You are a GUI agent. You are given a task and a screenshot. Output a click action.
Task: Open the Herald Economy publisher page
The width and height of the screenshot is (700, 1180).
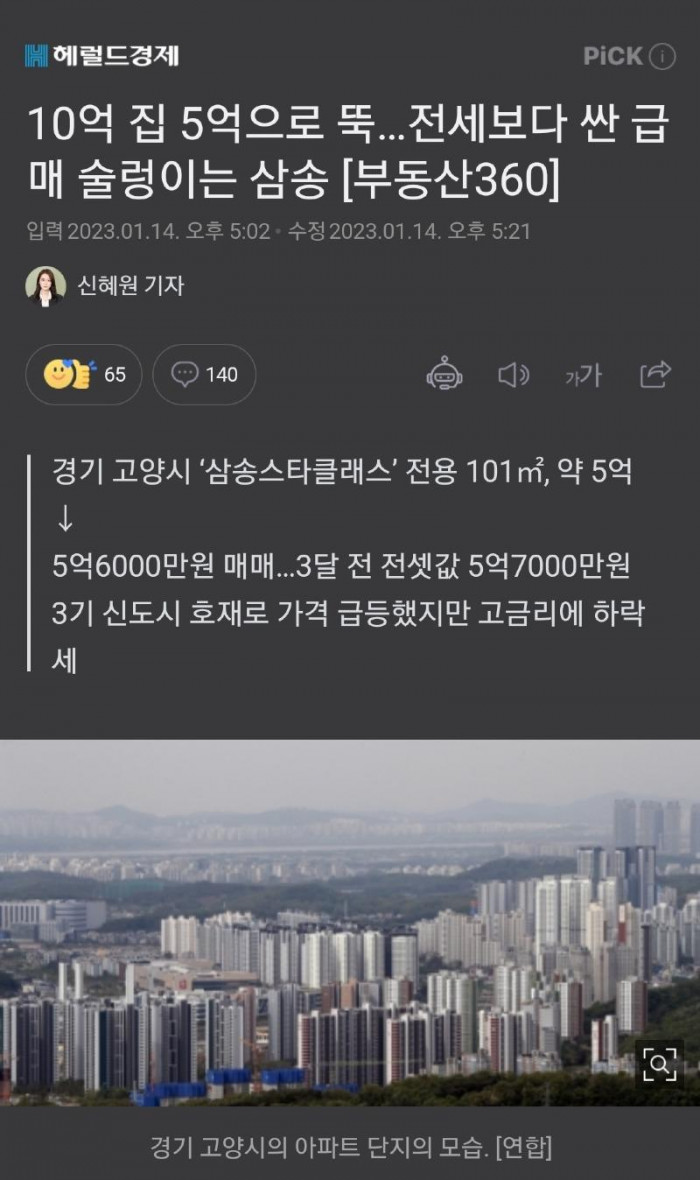click(x=101, y=56)
